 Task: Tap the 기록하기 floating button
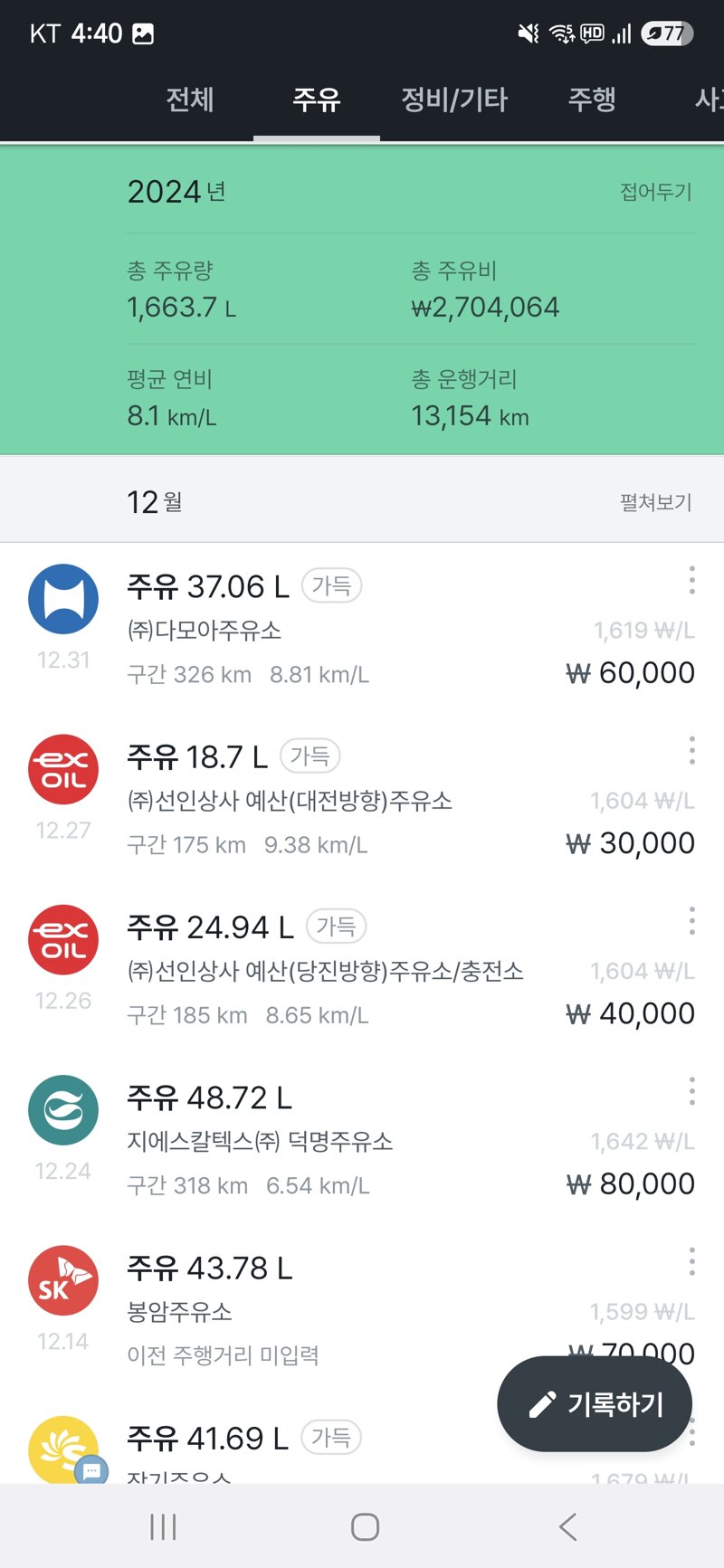pos(595,1404)
